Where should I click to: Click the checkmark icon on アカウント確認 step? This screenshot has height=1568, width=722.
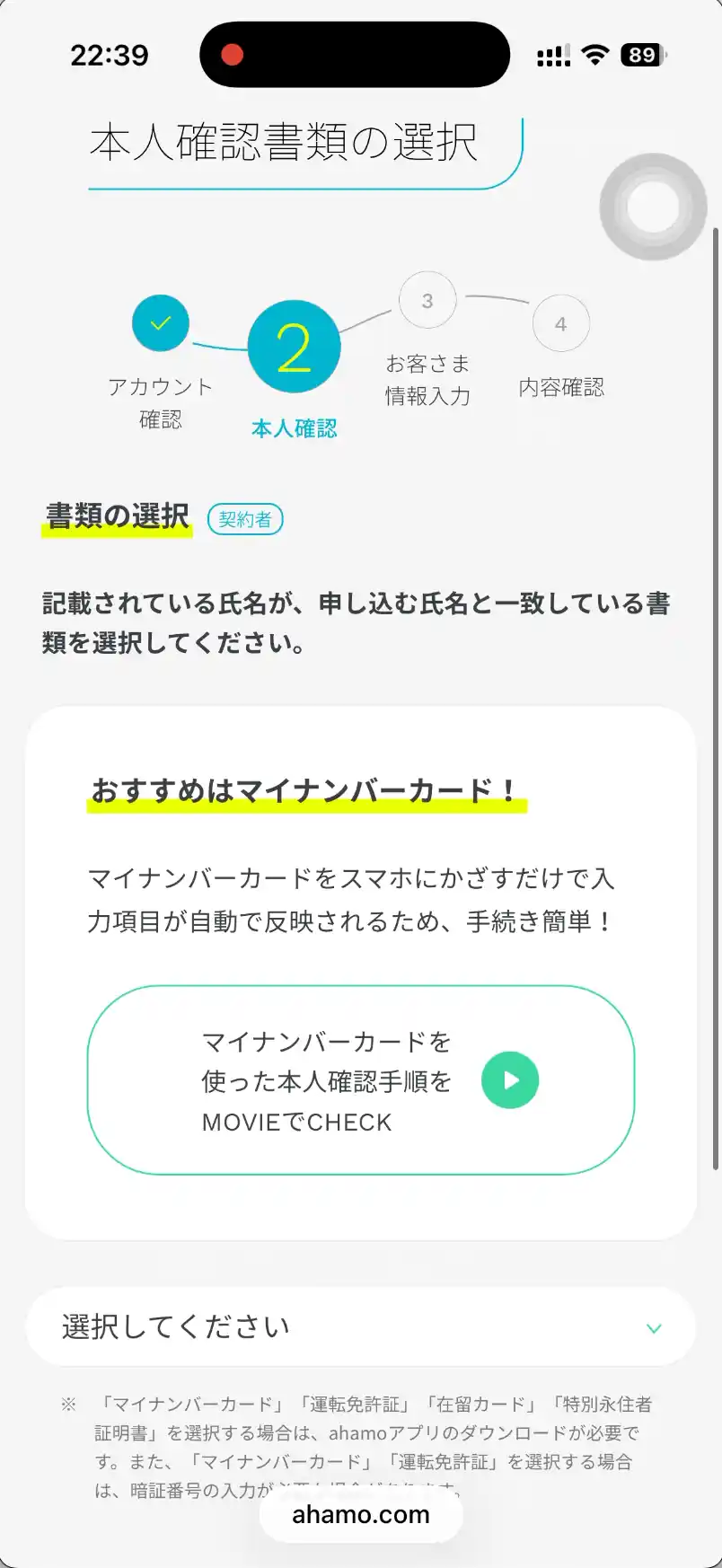point(160,322)
